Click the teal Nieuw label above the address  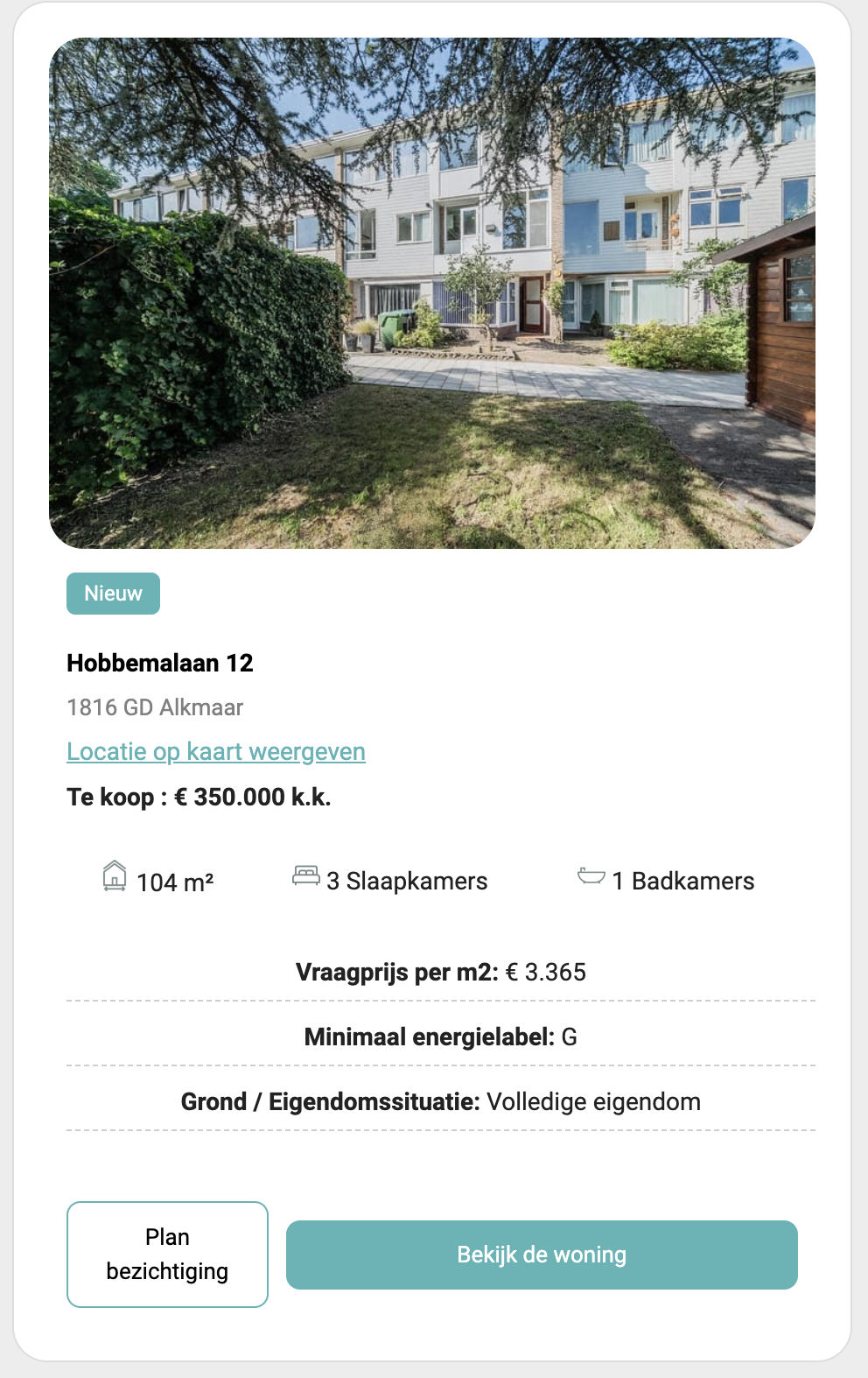point(113,593)
